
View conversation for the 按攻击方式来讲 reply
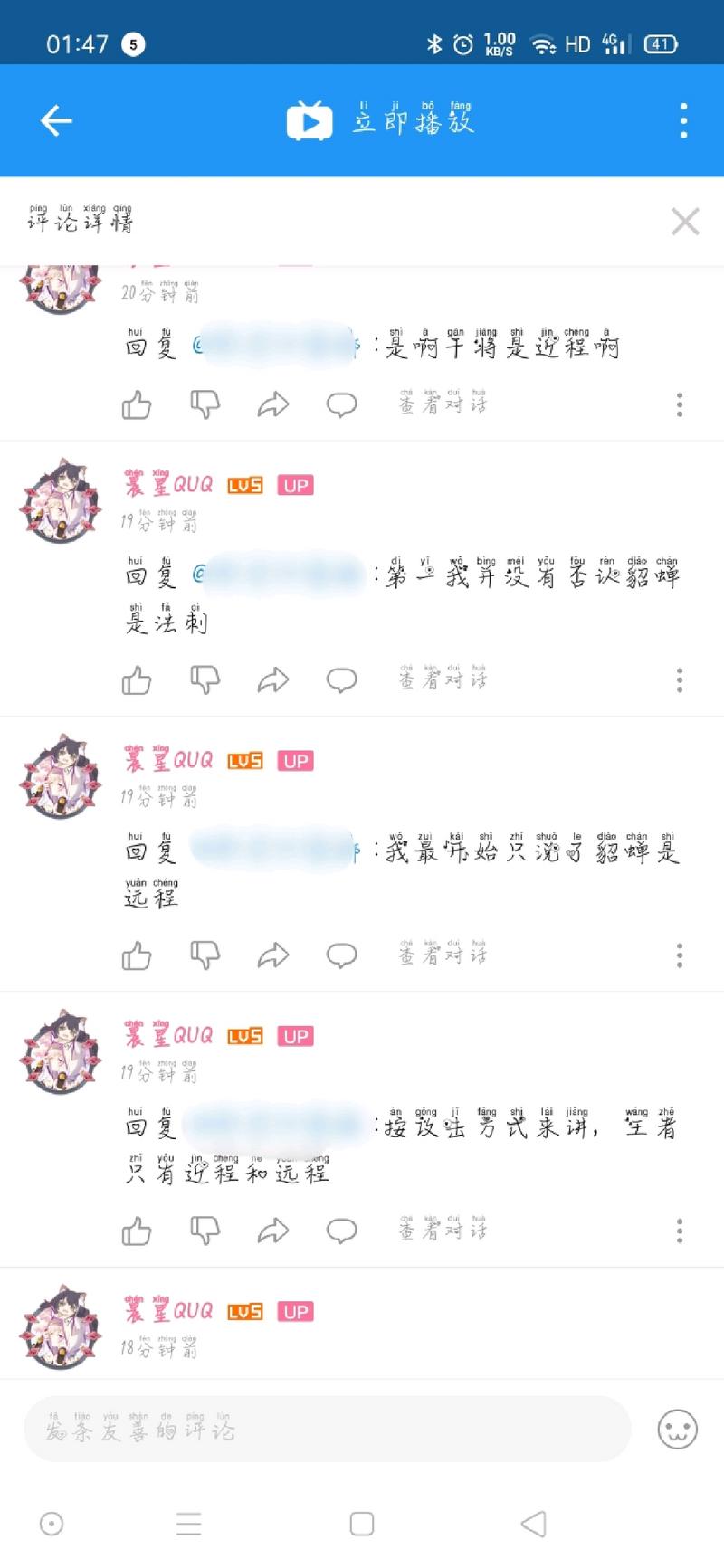pyautogui.click(x=443, y=1229)
